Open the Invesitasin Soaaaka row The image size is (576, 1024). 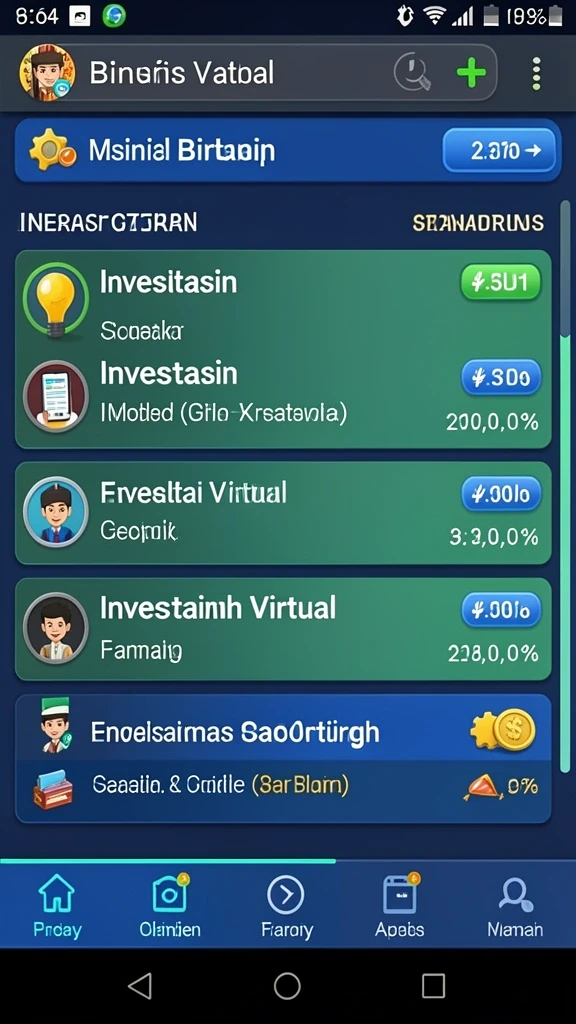283,303
